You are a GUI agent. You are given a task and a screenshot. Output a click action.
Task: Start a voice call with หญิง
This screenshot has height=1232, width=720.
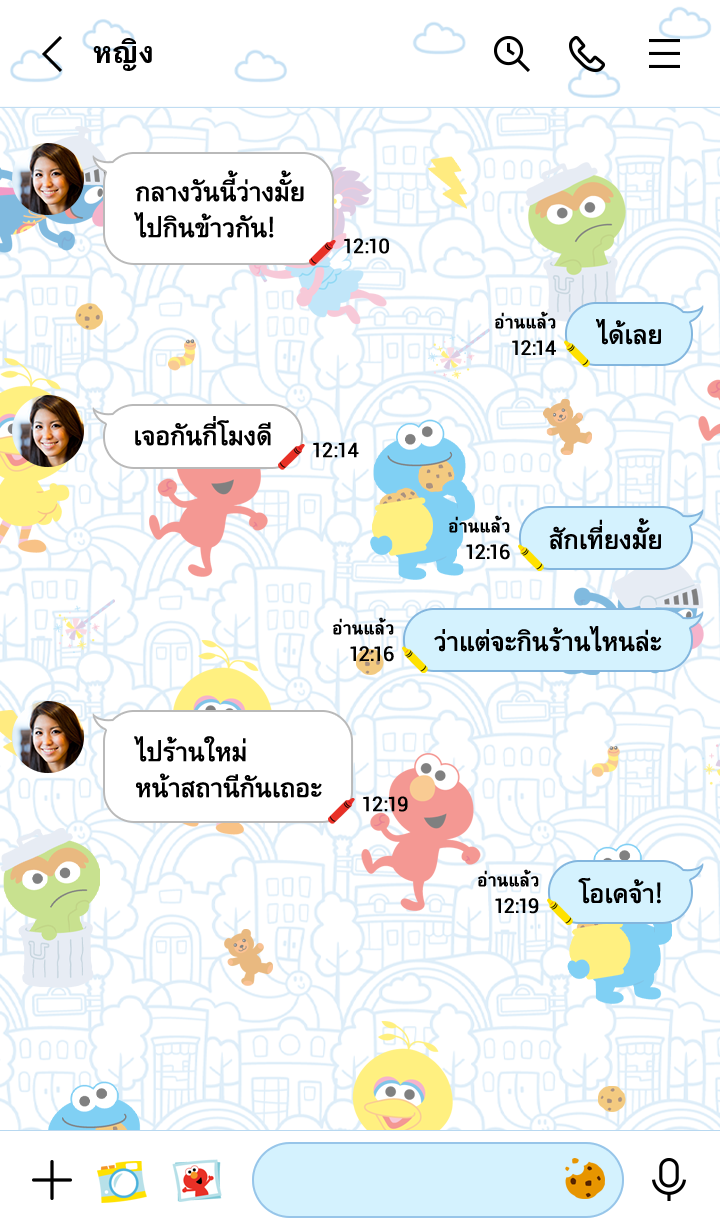(x=586, y=54)
